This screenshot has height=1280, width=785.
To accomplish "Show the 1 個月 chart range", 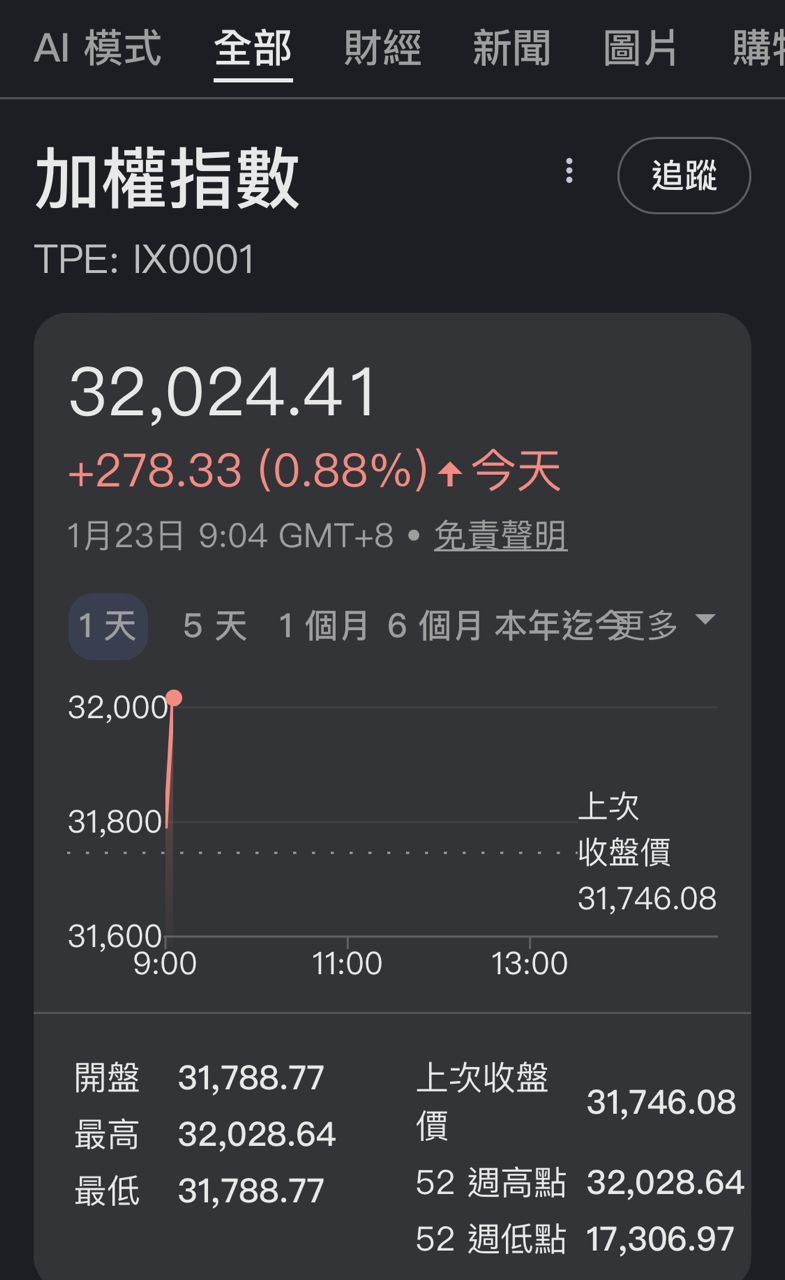I will pos(323,627).
